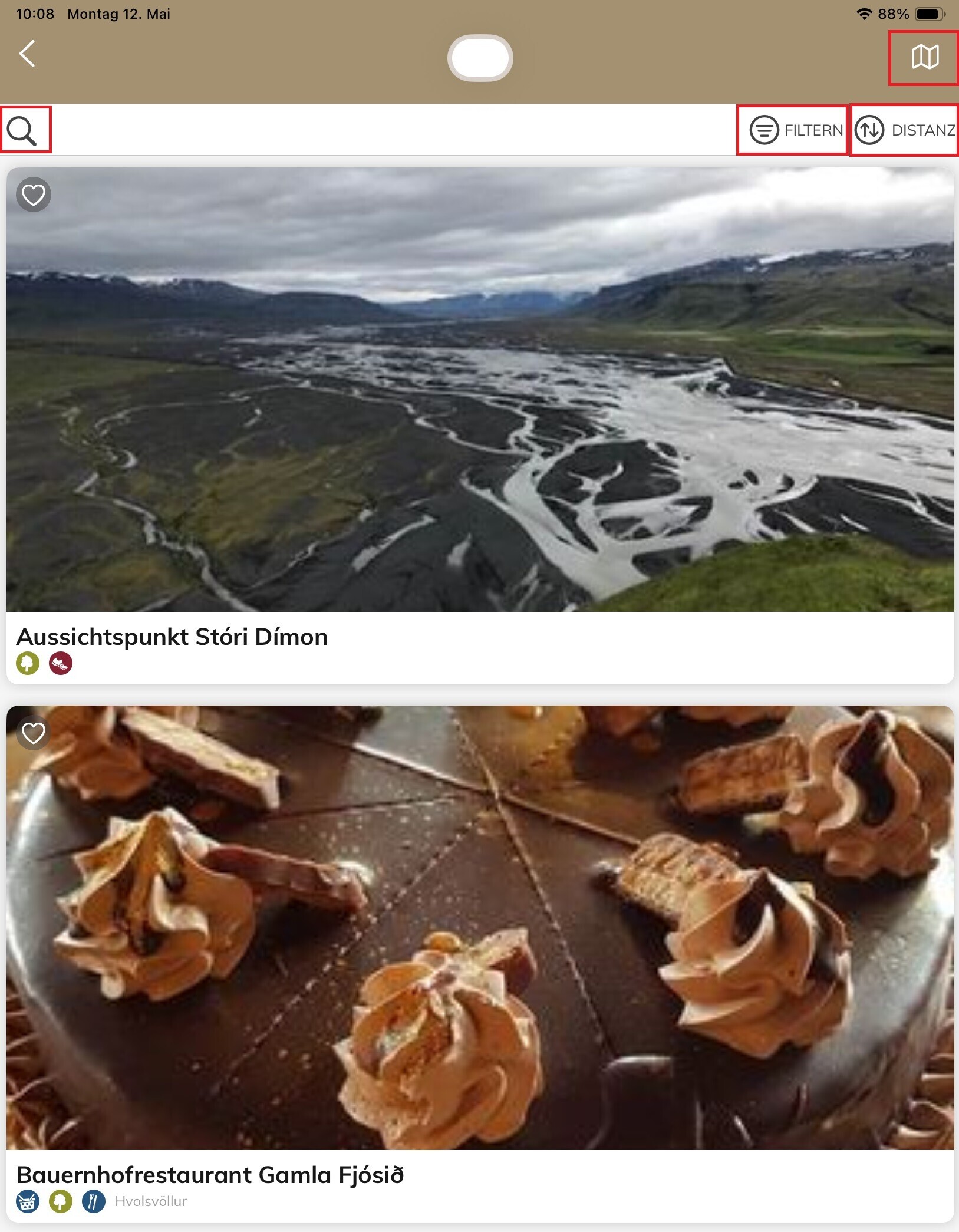
Task: Tap the search magnifier icon
Action: [24, 130]
